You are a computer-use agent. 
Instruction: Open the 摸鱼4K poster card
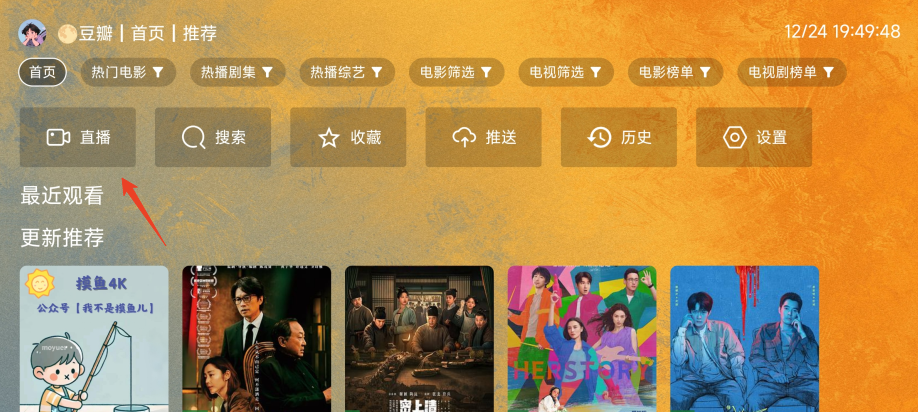click(x=94, y=338)
